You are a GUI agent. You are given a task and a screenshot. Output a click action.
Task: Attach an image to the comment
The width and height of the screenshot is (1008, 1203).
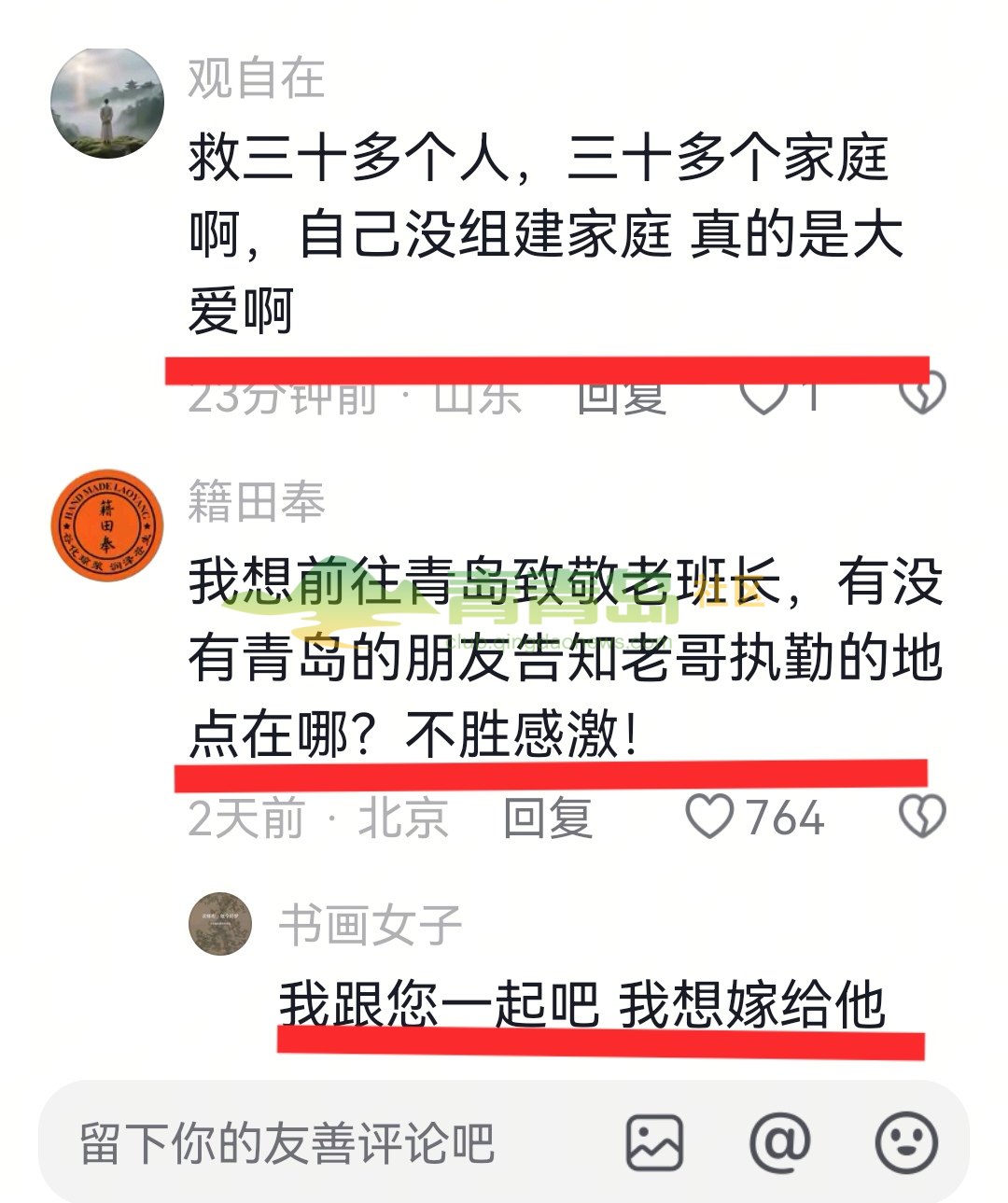654,1142
